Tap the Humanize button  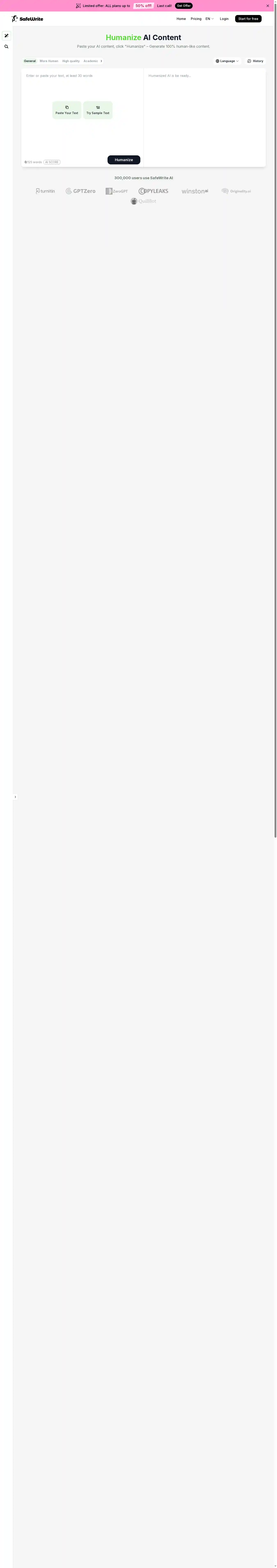(x=124, y=159)
